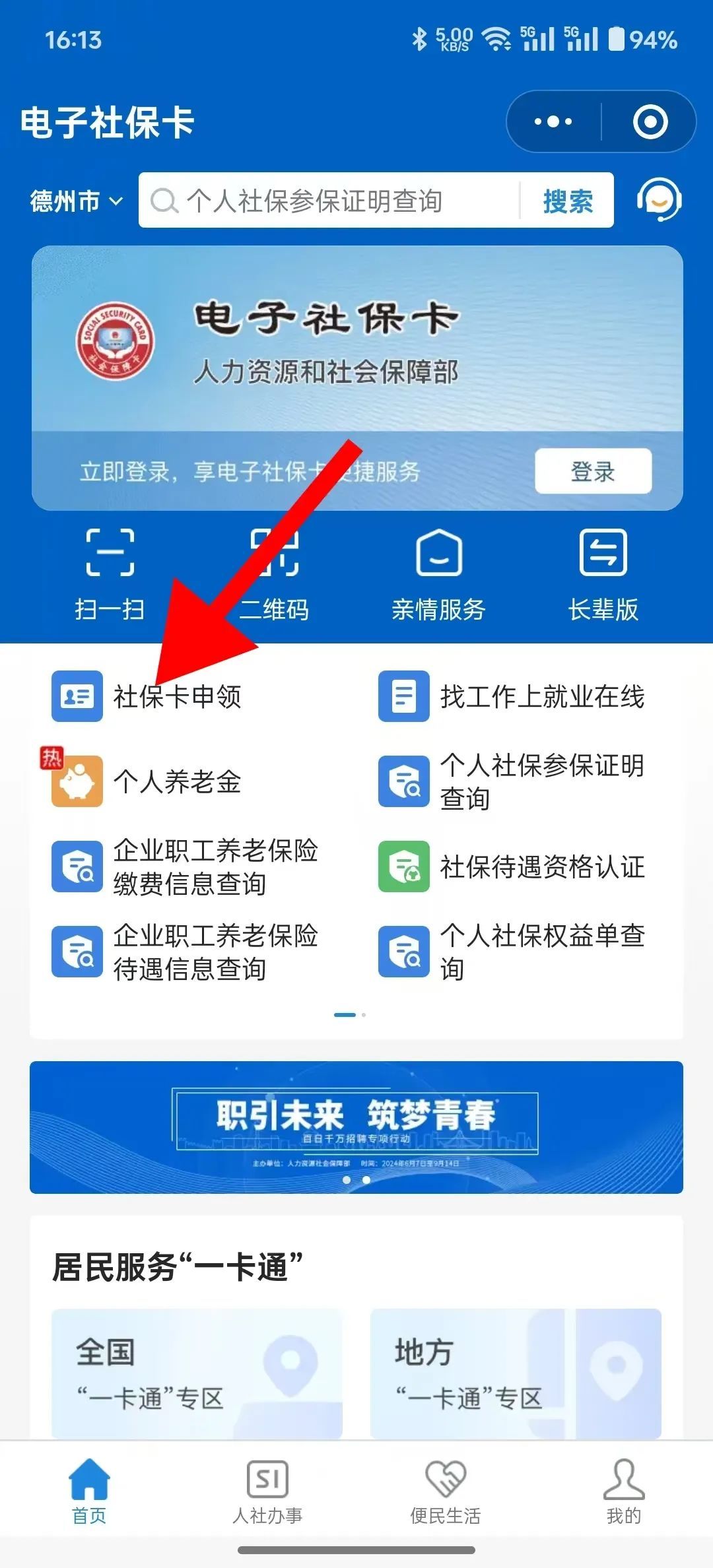Image resolution: width=713 pixels, height=1568 pixels.
Task: Open 全国 一卡通专区 card
Action: tap(197, 1373)
